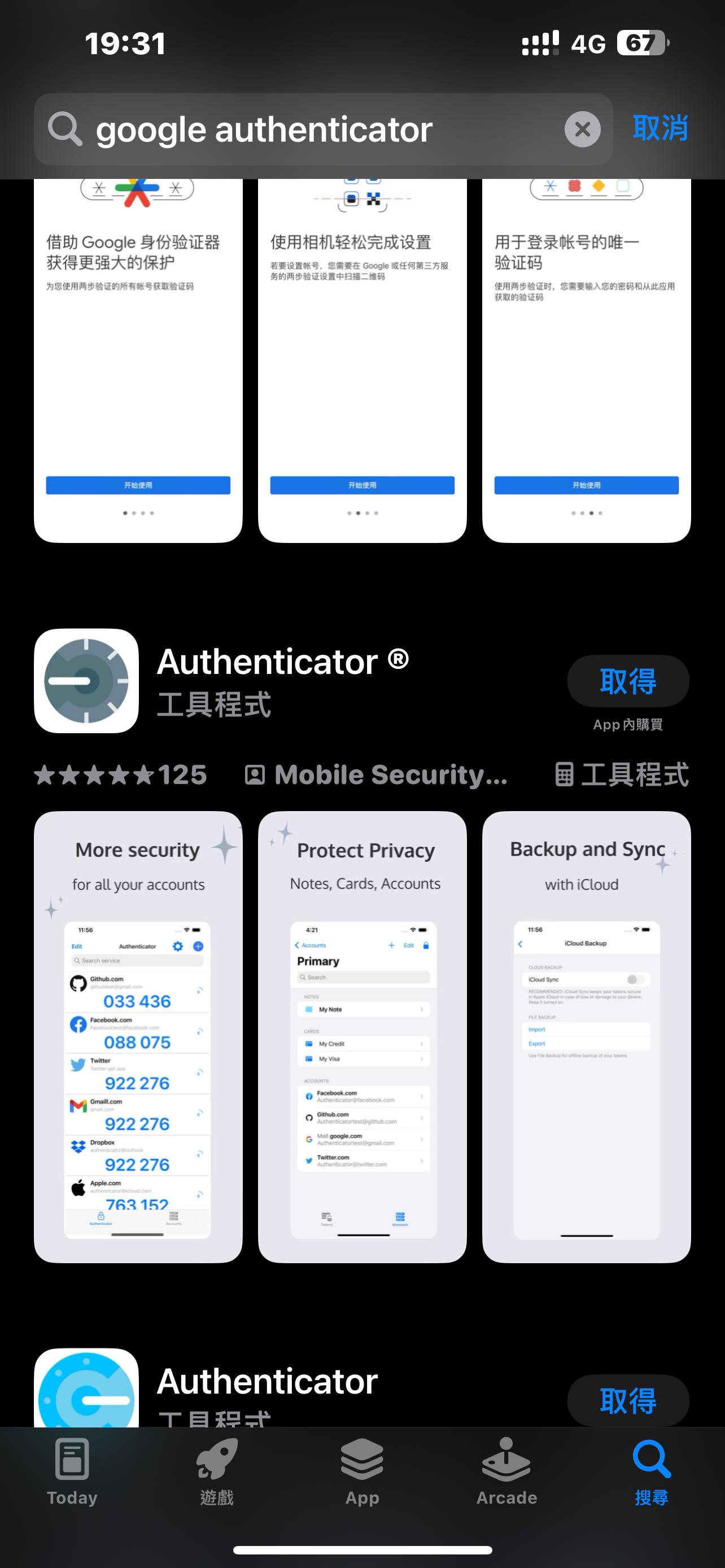Switch to the 遊戲 tab
The height and width of the screenshot is (1568, 725).
217,1471
